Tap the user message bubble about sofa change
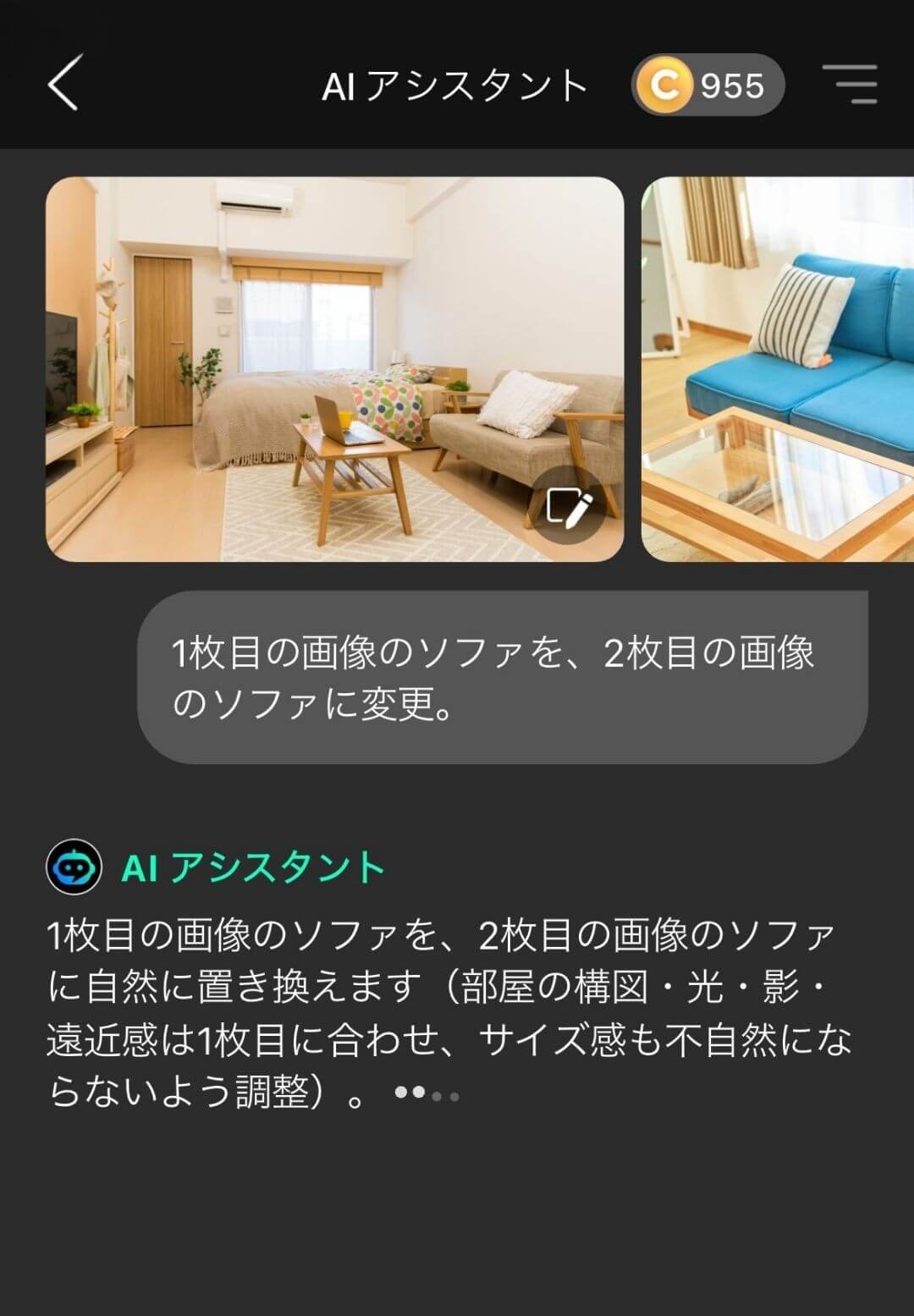This screenshot has height=1316, width=914. pos(499,677)
